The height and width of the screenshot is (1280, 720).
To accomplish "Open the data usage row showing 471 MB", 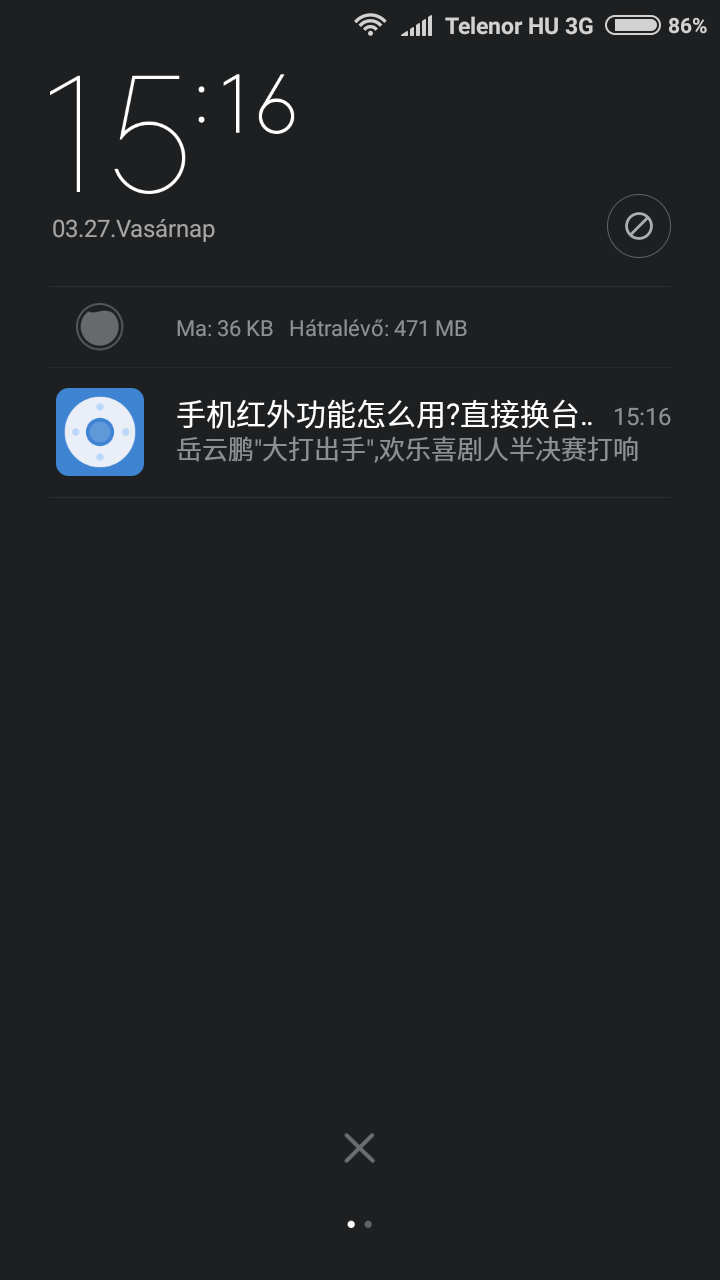I will coord(360,327).
